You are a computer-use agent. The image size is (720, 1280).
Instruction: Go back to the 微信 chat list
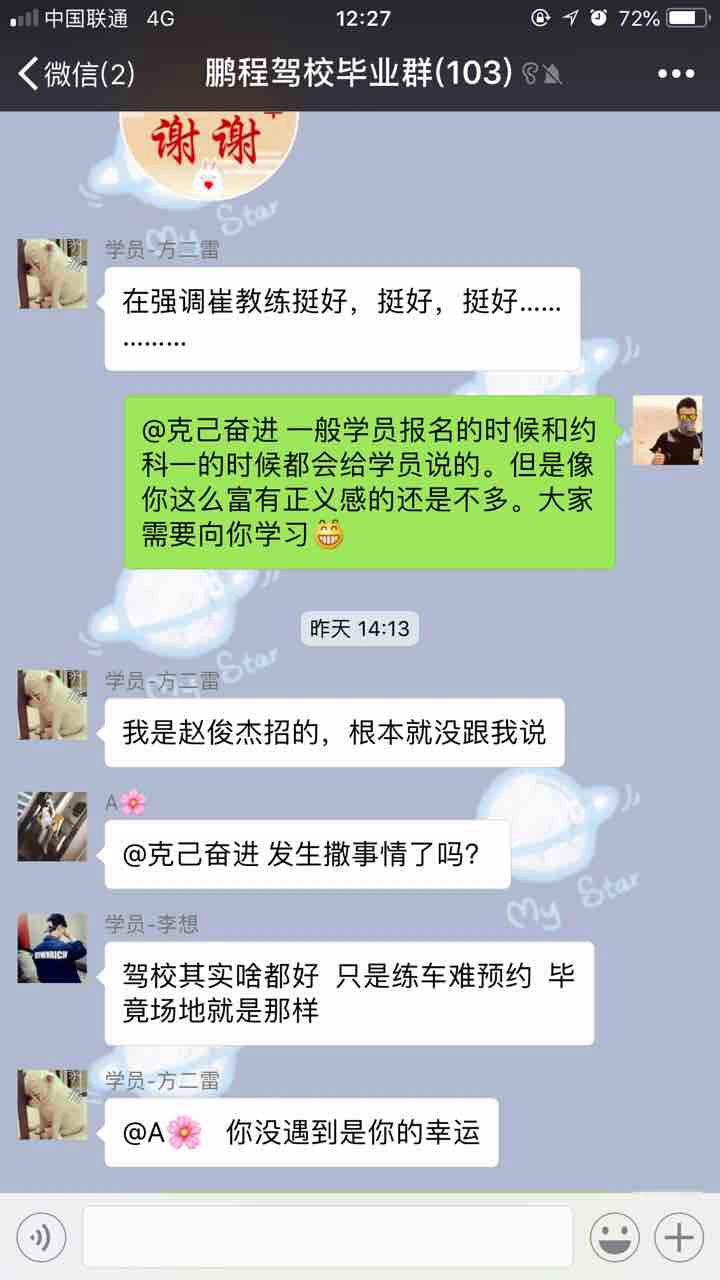(x=75, y=74)
